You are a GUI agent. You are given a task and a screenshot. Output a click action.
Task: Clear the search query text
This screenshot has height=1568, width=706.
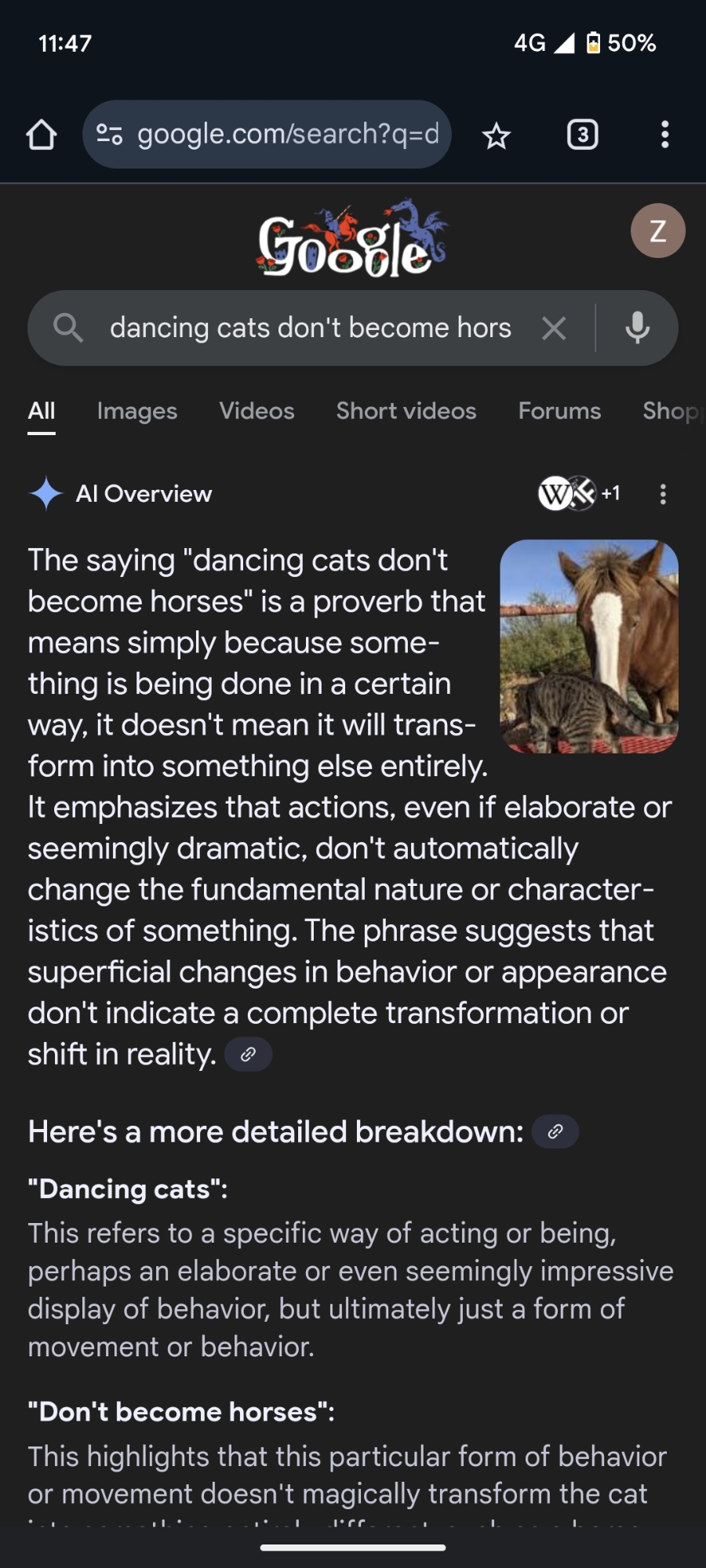[x=554, y=328]
